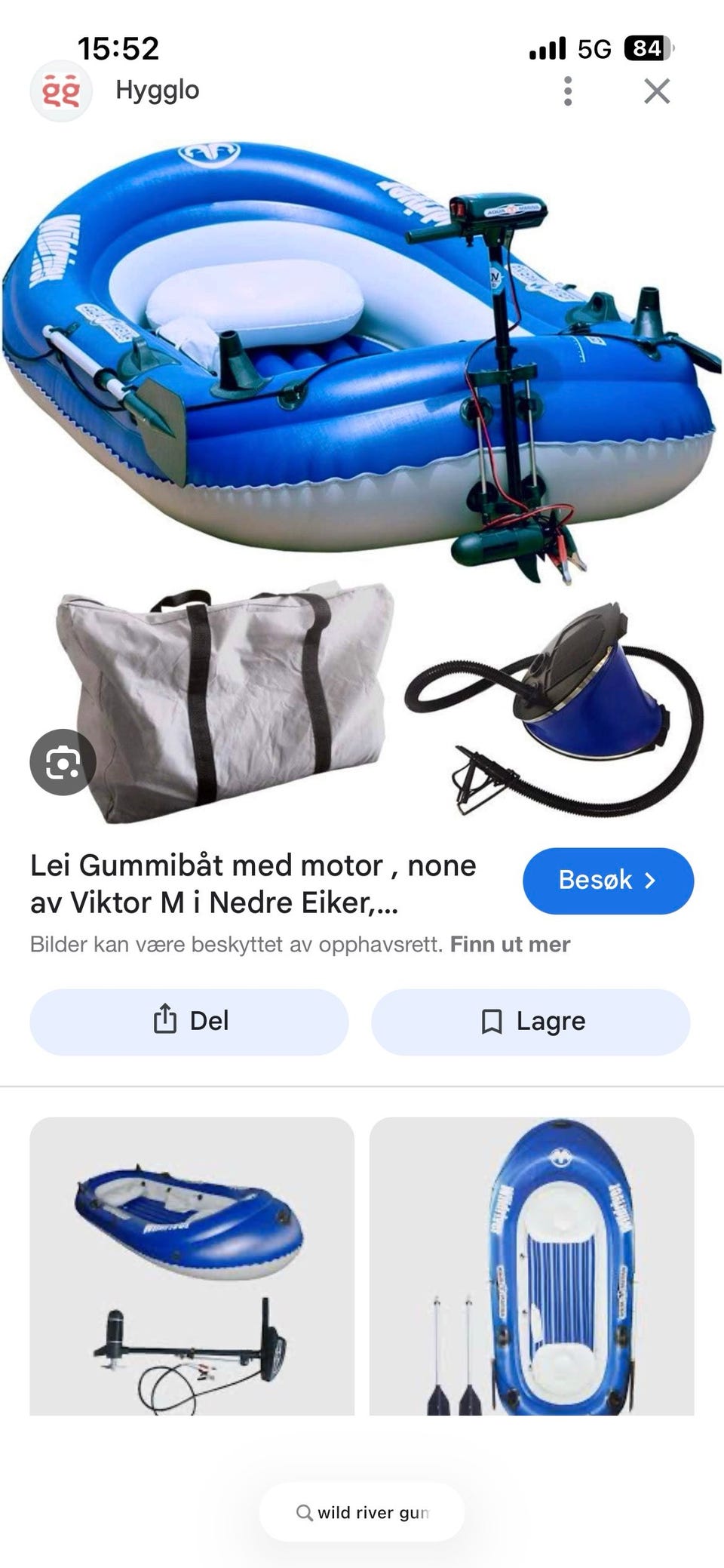Screen dimensions: 724x1568
Task: Tap the three-dot overflow menu icon
Action: point(567,90)
